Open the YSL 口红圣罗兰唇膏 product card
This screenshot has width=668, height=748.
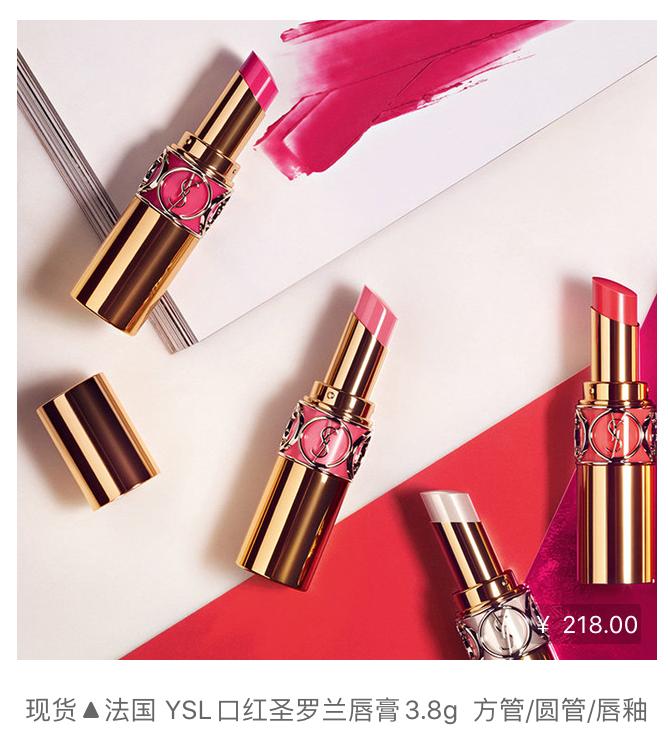(x=336, y=340)
